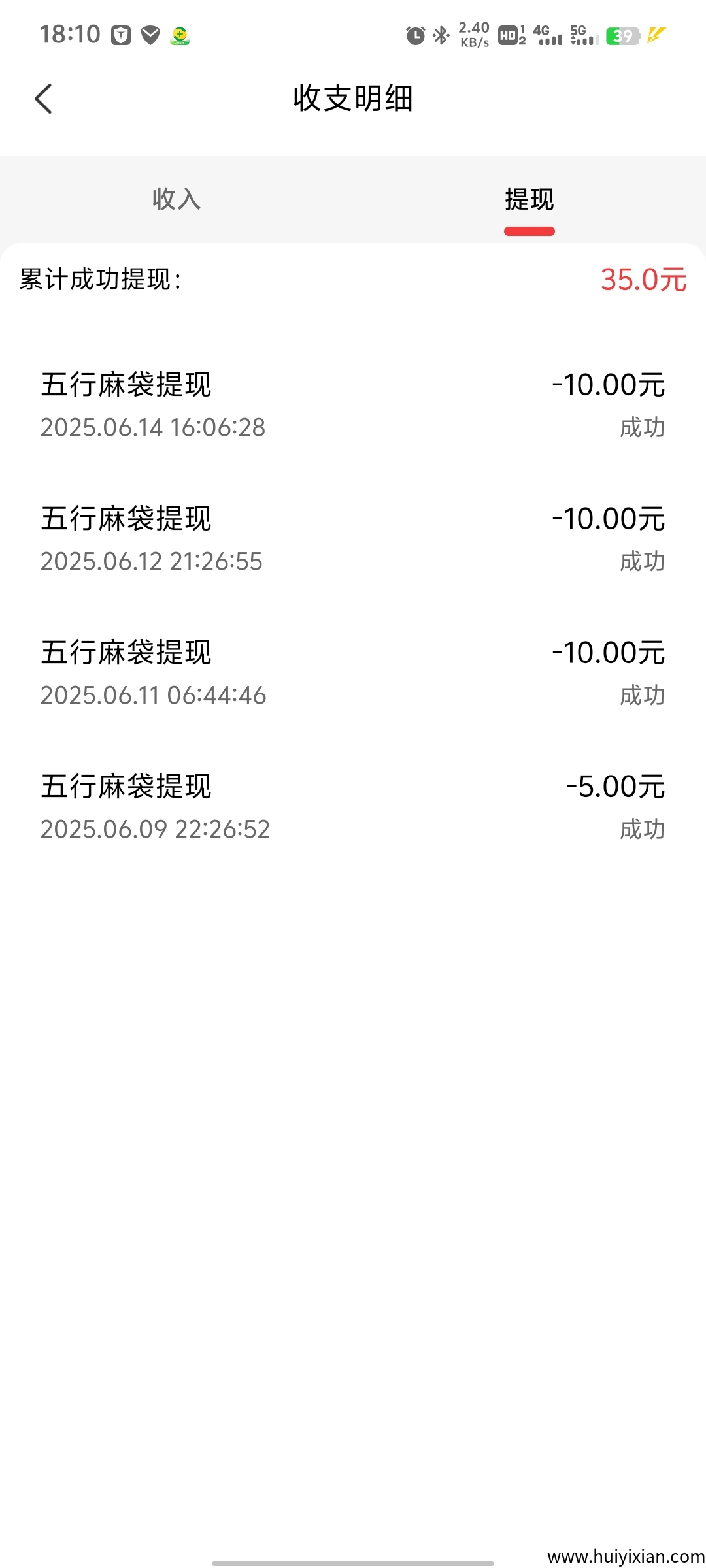Tap the battery indicator showing 39
The image size is (706, 1568).
[621, 36]
